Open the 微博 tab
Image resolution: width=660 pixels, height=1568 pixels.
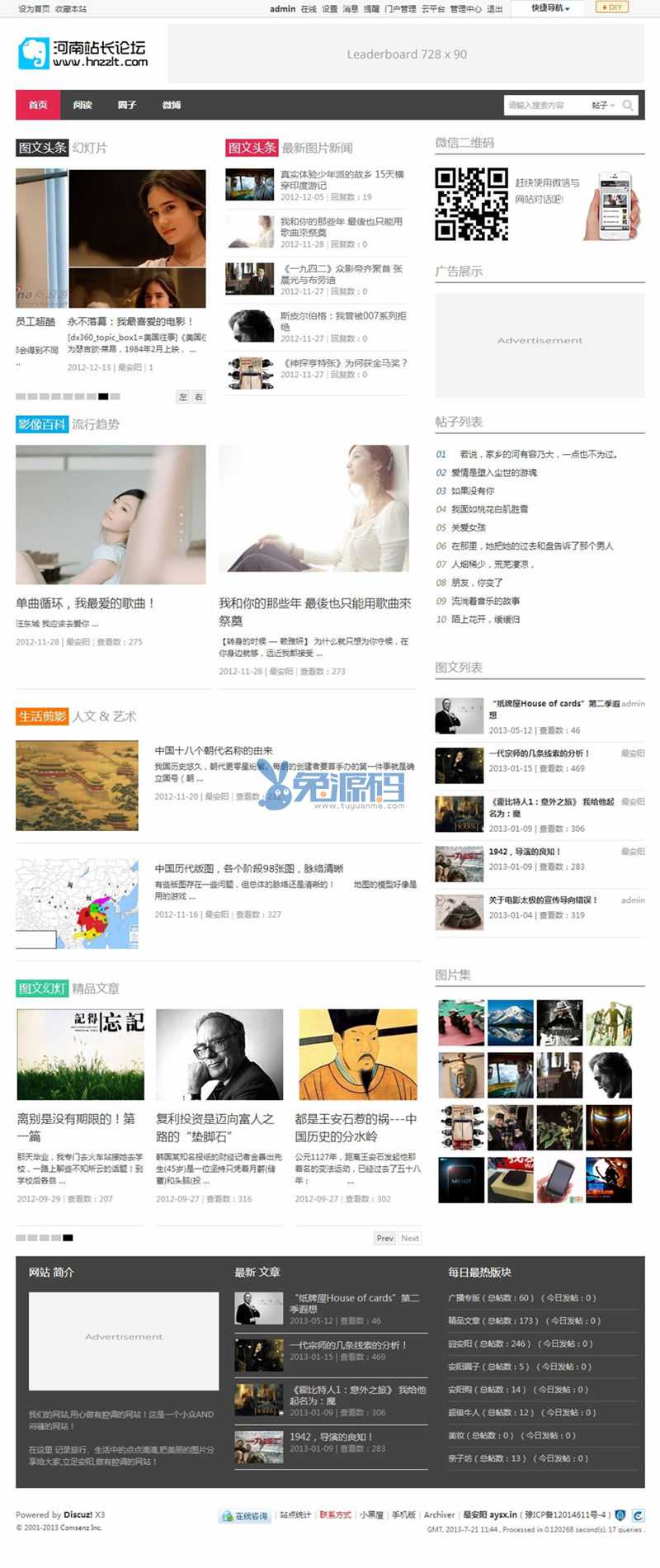click(x=172, y=105)
